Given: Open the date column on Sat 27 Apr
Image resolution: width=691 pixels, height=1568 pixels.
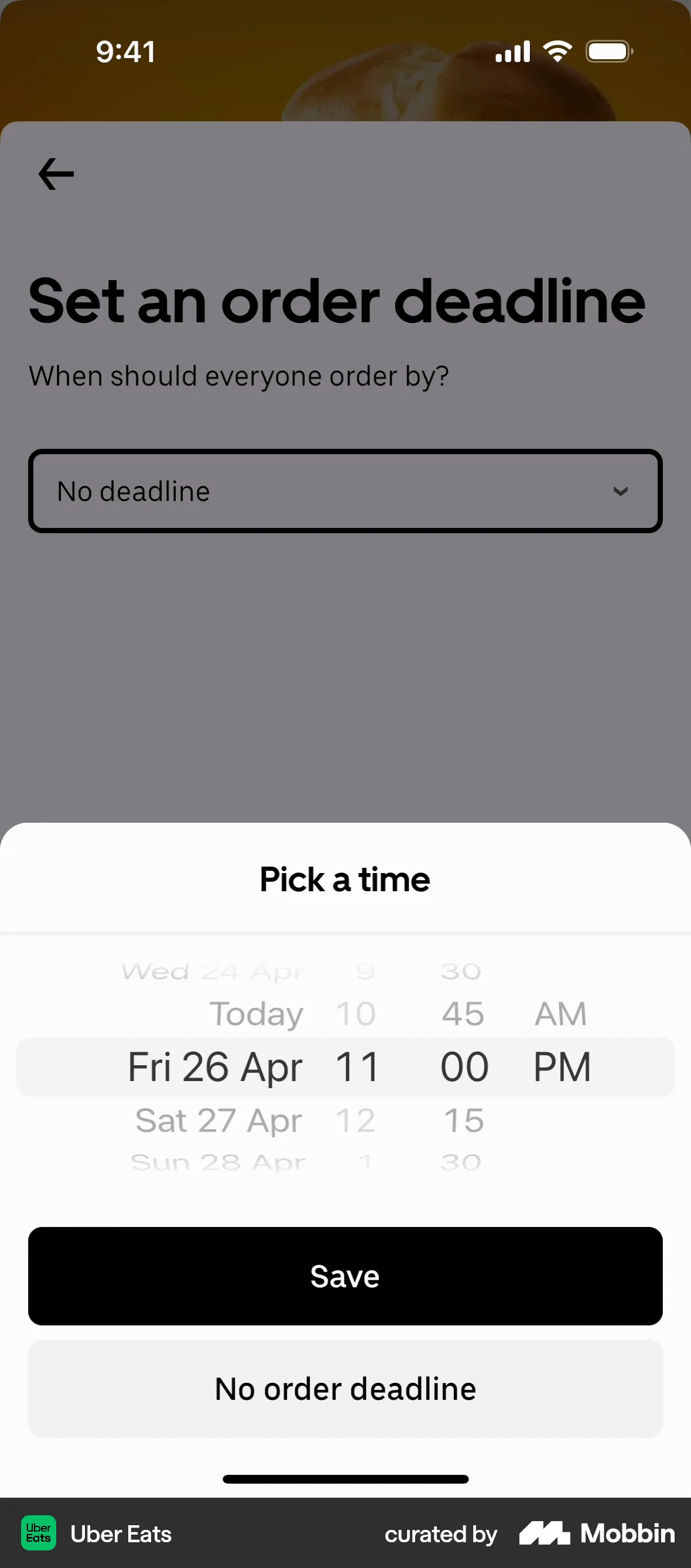Looking at the screenshot, I should [x=218, y=1120].
